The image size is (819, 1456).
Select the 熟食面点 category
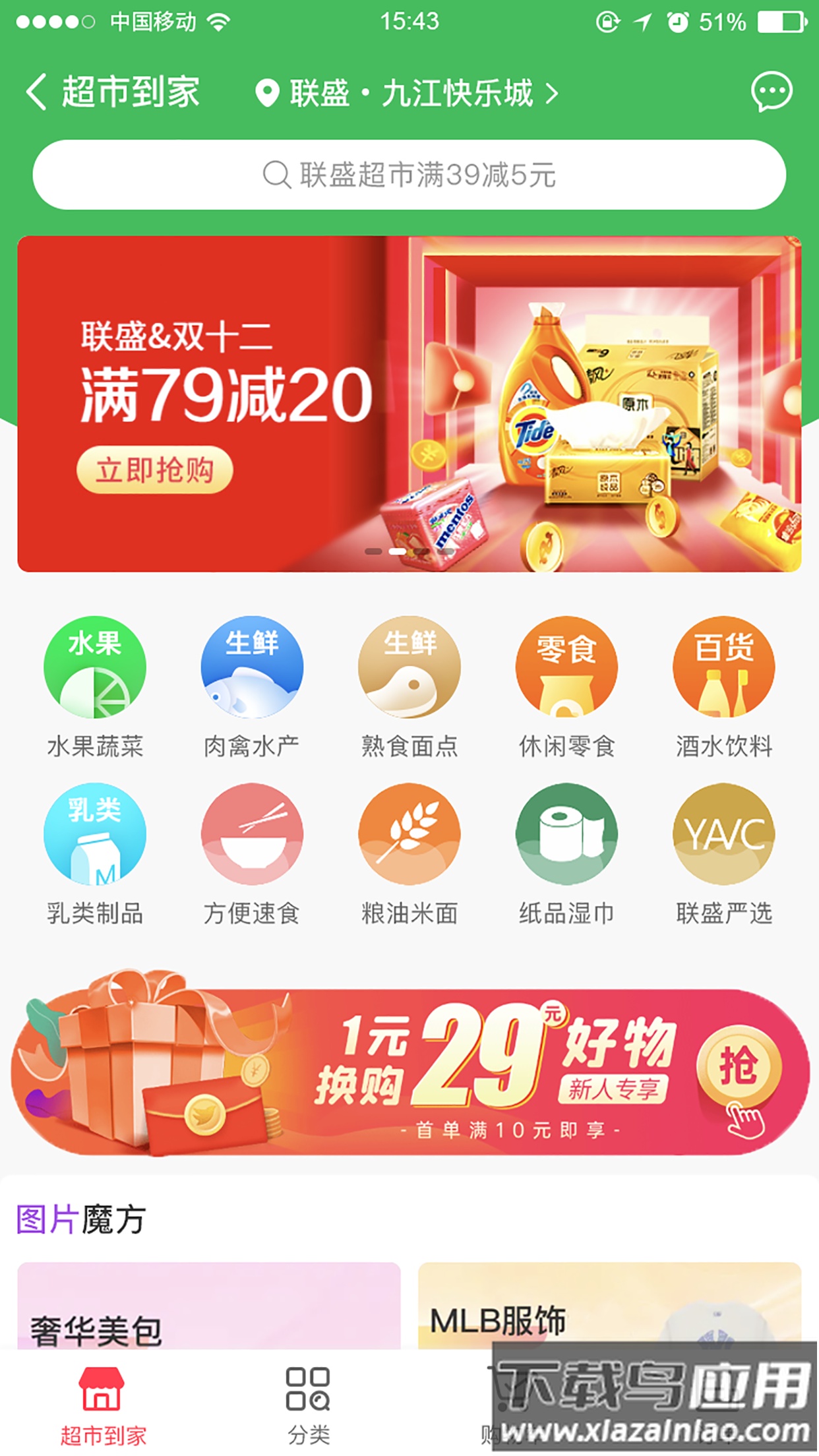[409, 687]
